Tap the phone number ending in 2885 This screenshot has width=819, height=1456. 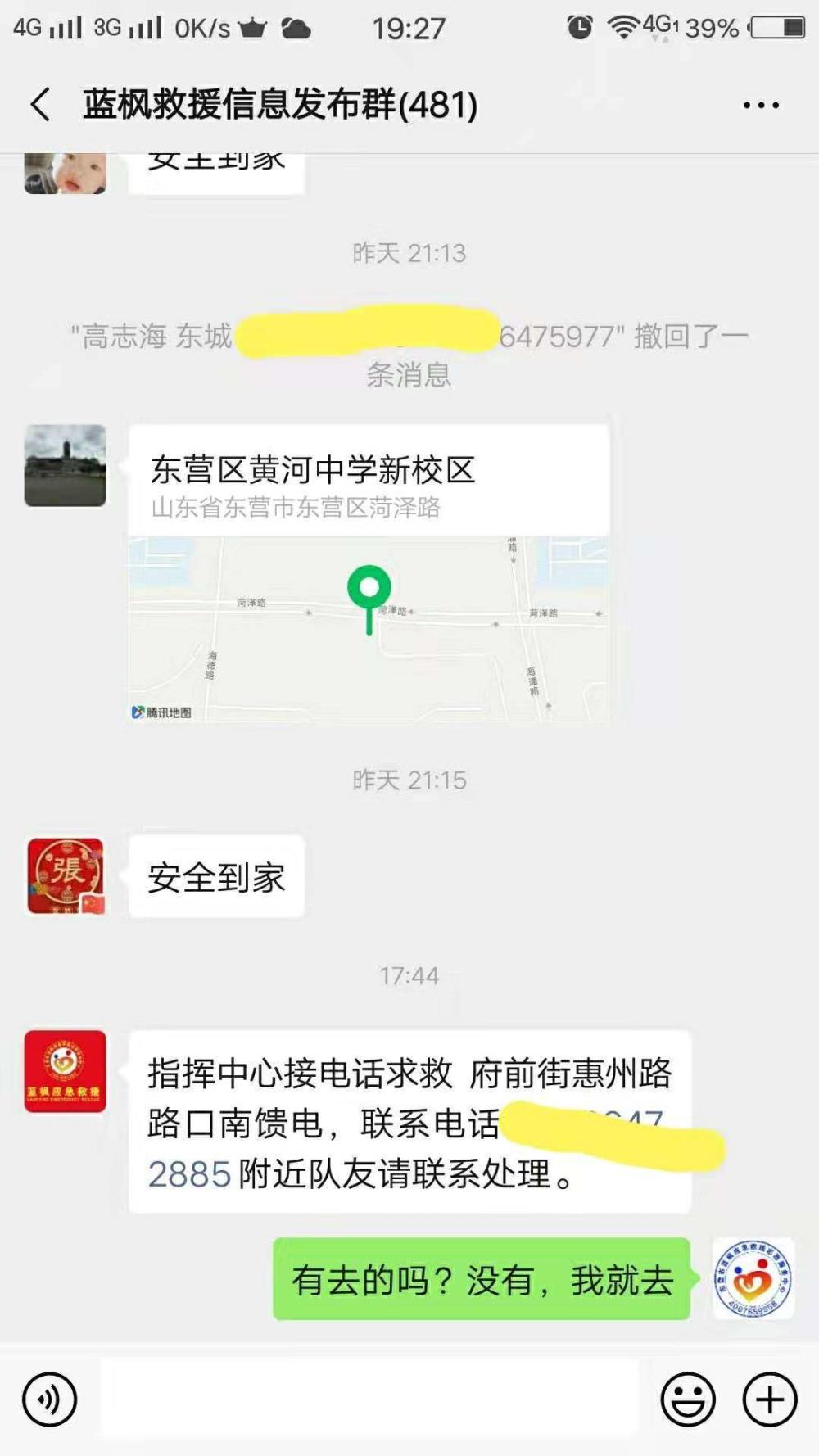pos(190,1174)
